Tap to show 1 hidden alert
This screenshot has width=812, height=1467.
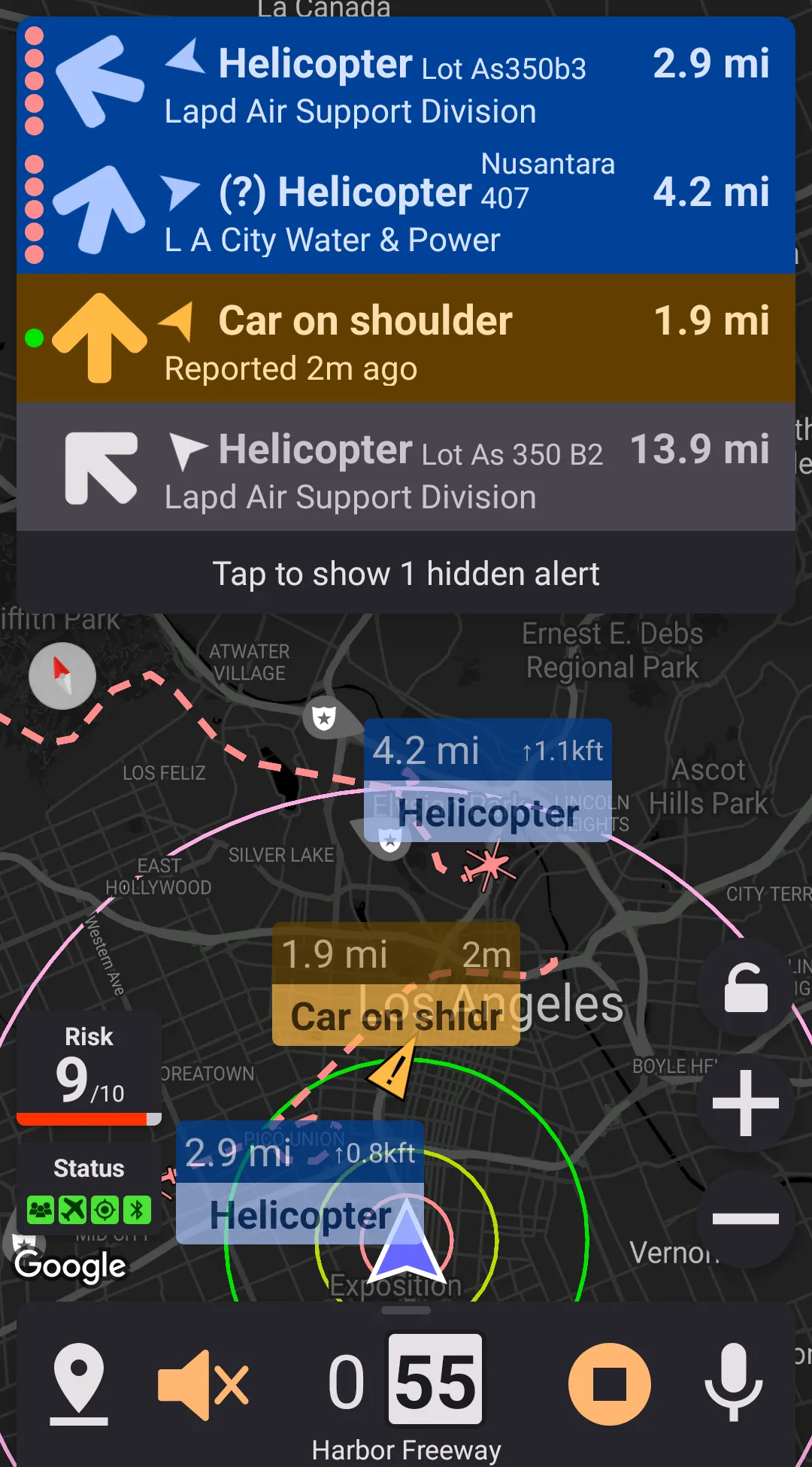[x=406, y=574]
